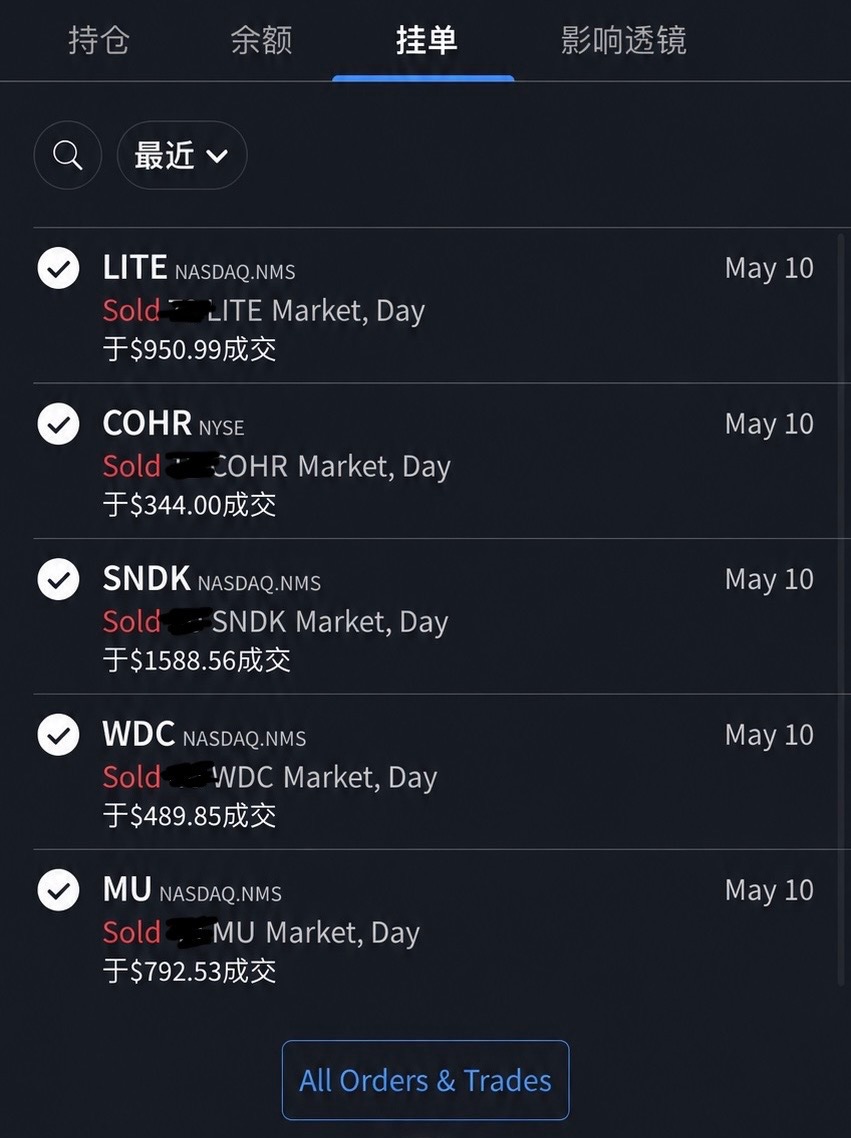851x1138 pixels.
Task: Switch to the 持仓 tab
Action: (x=99, y=40)
